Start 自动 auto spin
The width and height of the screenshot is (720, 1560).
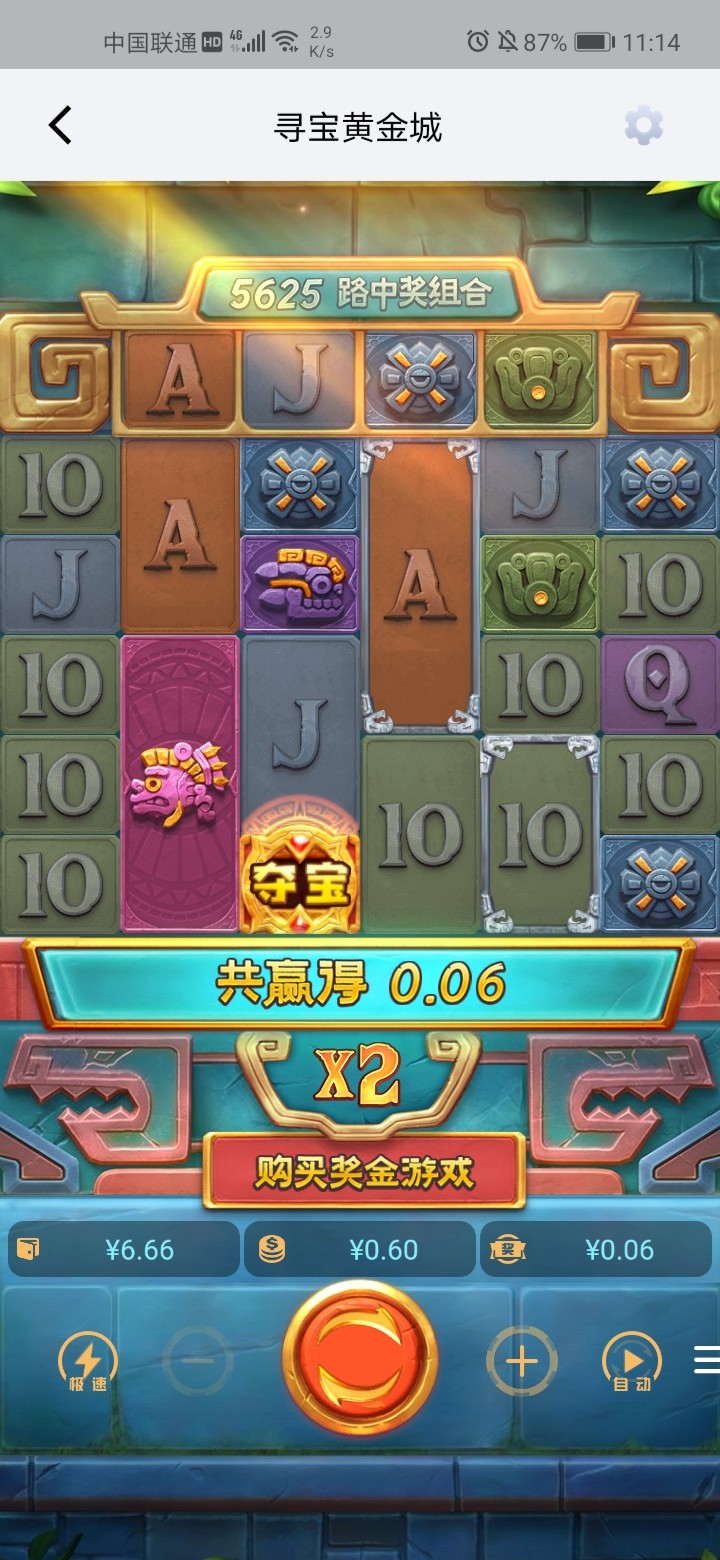(631, 1361)
